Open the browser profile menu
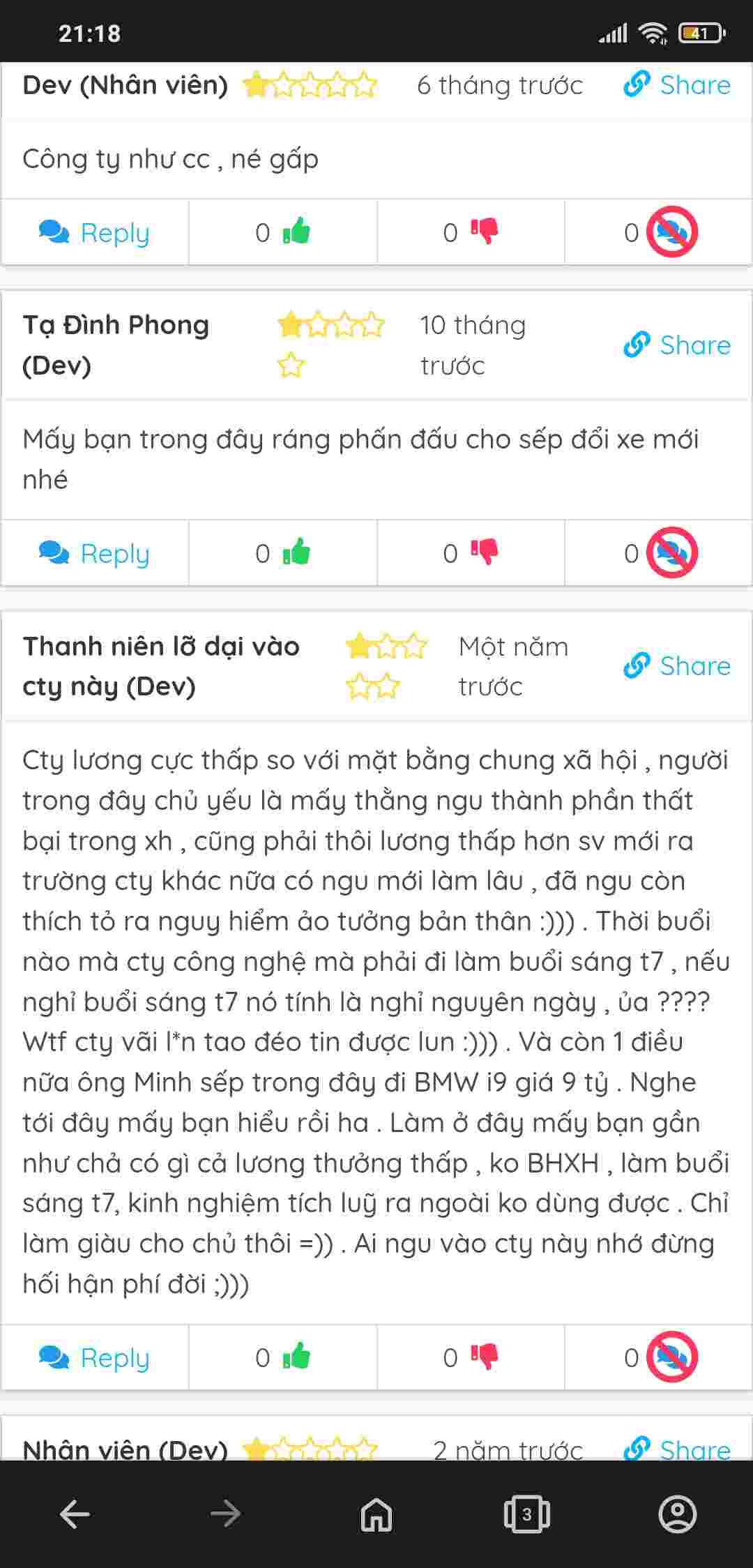The height and width of the screenshot is (1568, 753). coord(677,1514)
